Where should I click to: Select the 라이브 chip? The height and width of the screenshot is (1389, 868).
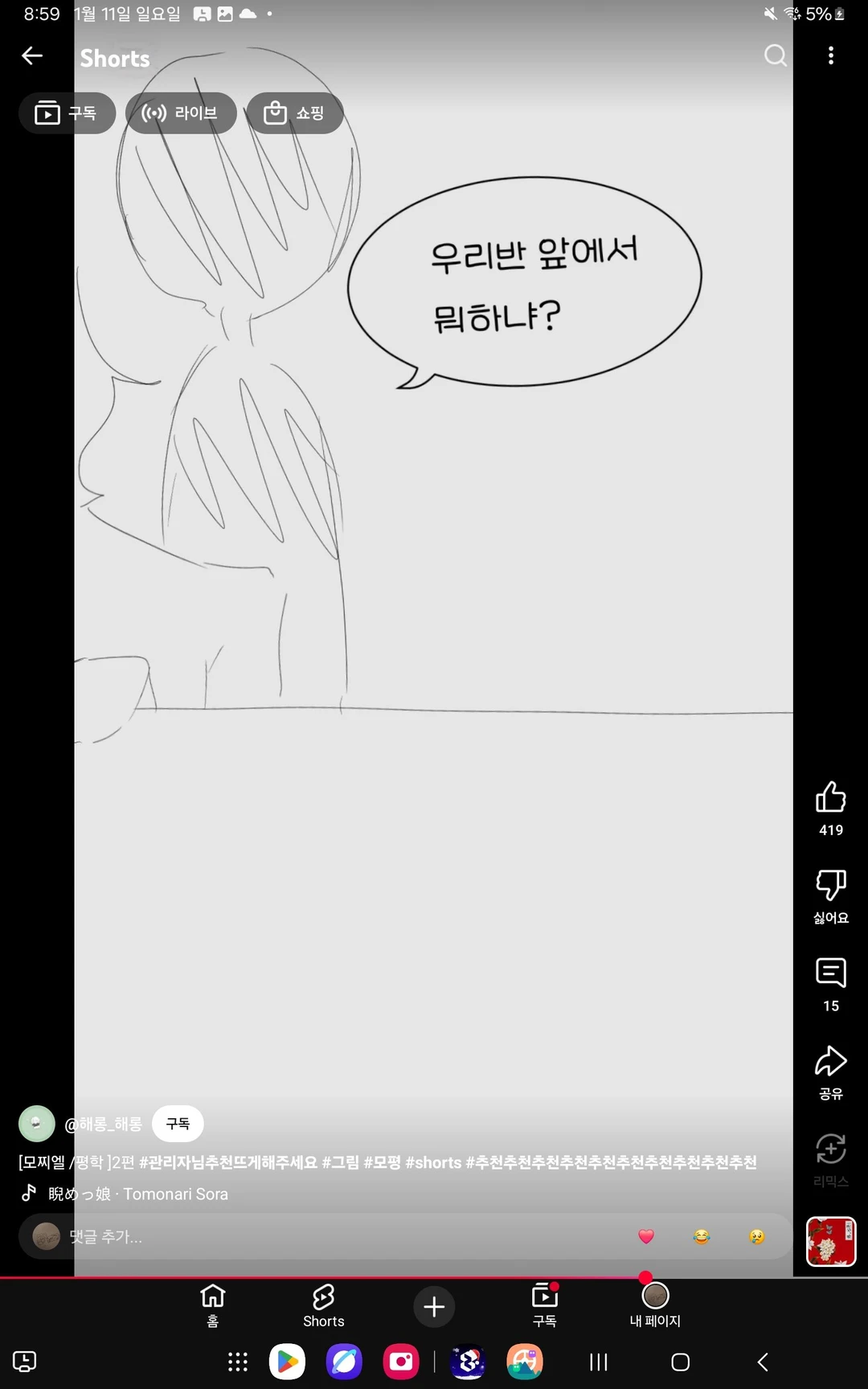(x=181, y=113)
